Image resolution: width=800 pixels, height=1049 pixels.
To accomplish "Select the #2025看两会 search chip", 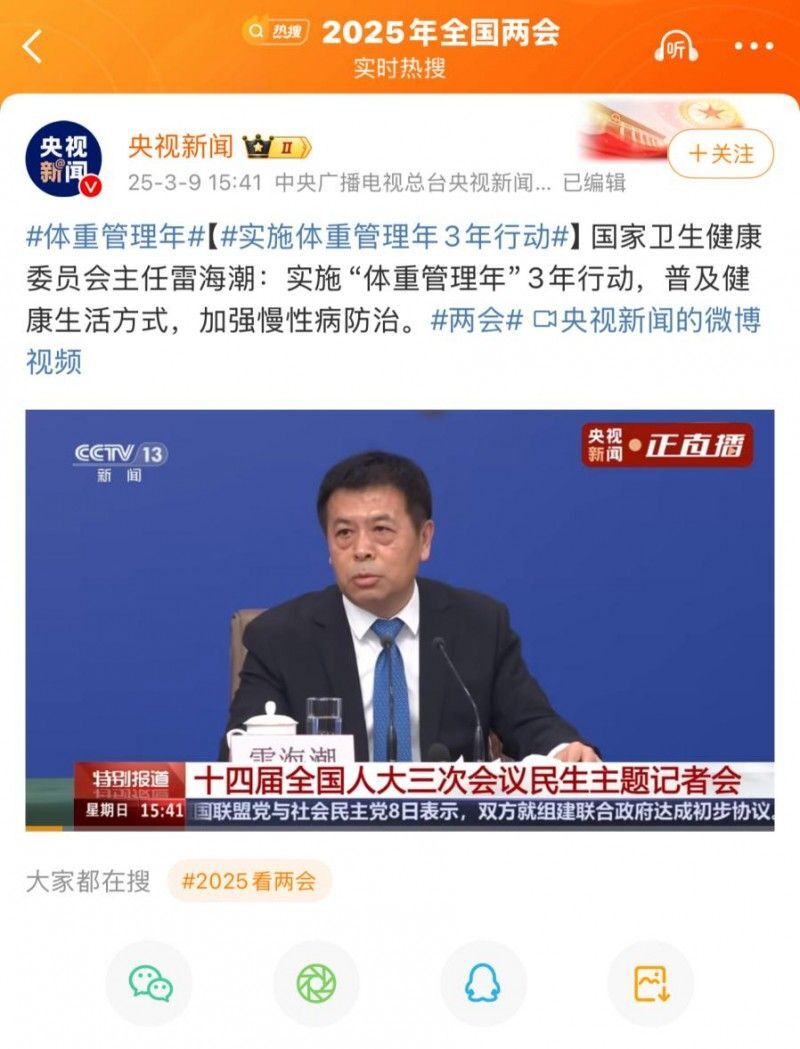I will [249, 882].
